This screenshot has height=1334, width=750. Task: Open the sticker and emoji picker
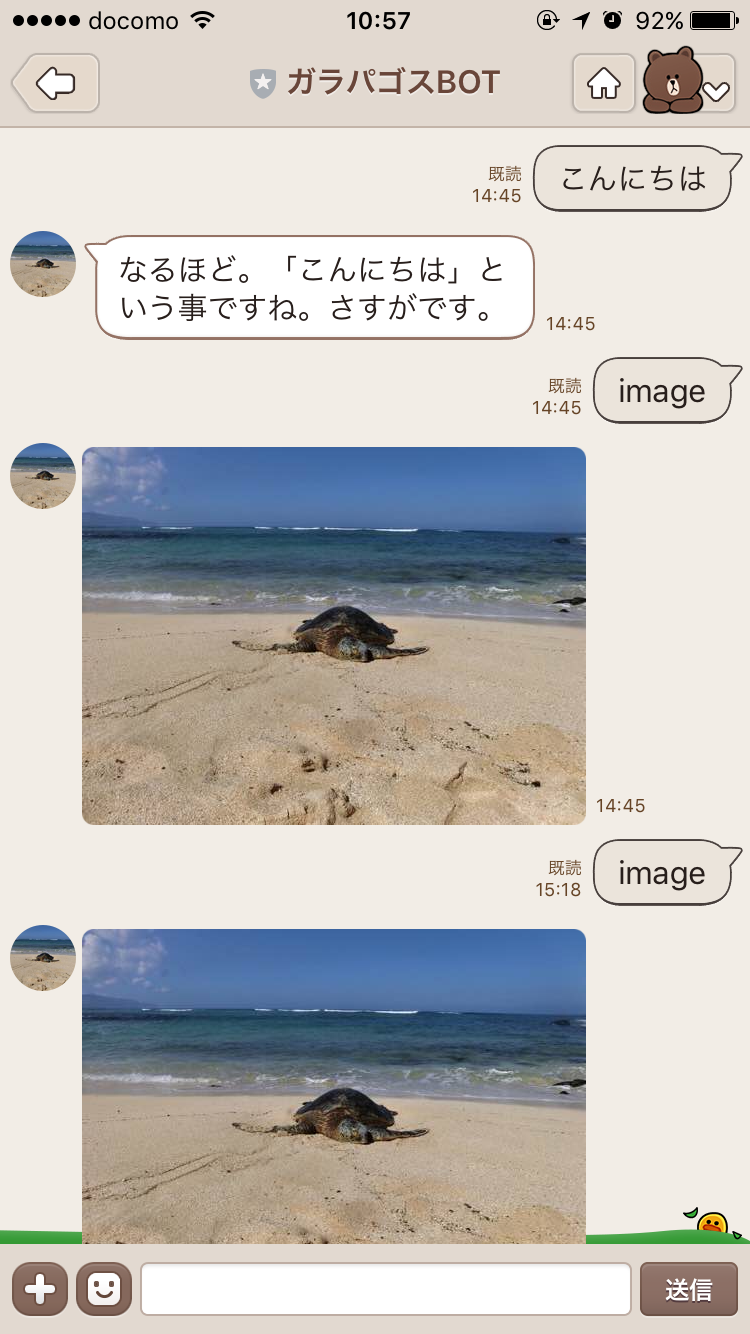pyautogui.click(x=104, y=1289)
